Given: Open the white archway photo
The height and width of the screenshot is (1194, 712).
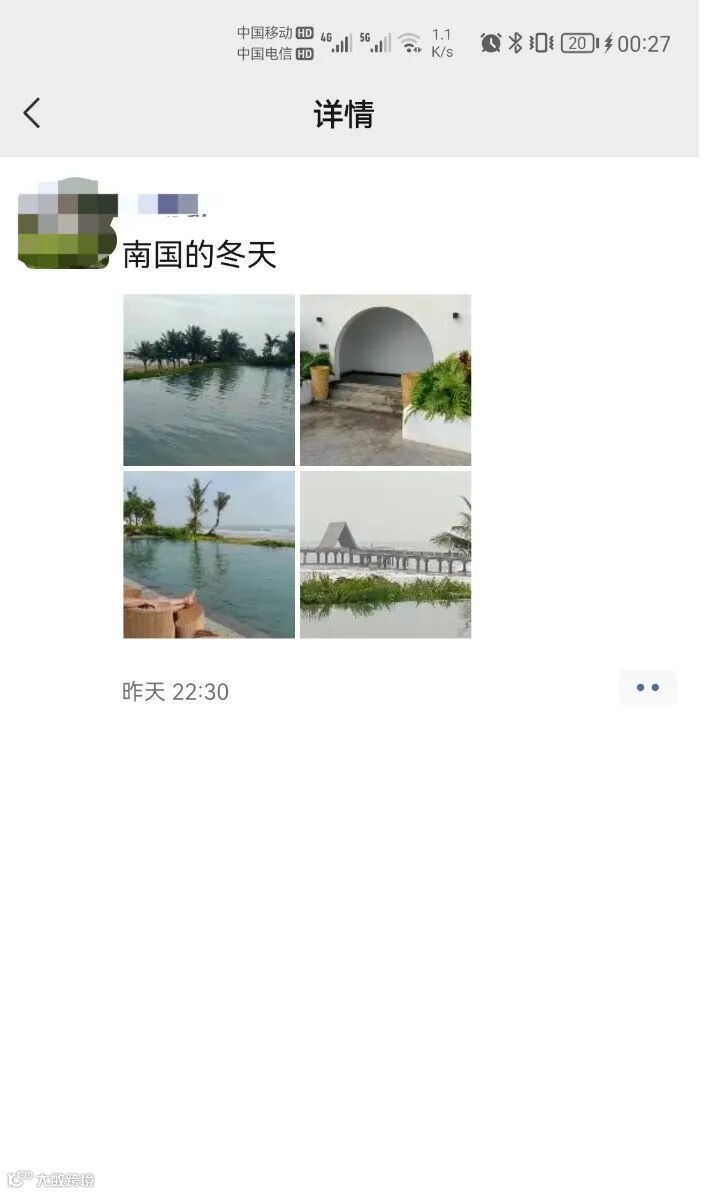Looking at the screenshot, I should (385, 380).
